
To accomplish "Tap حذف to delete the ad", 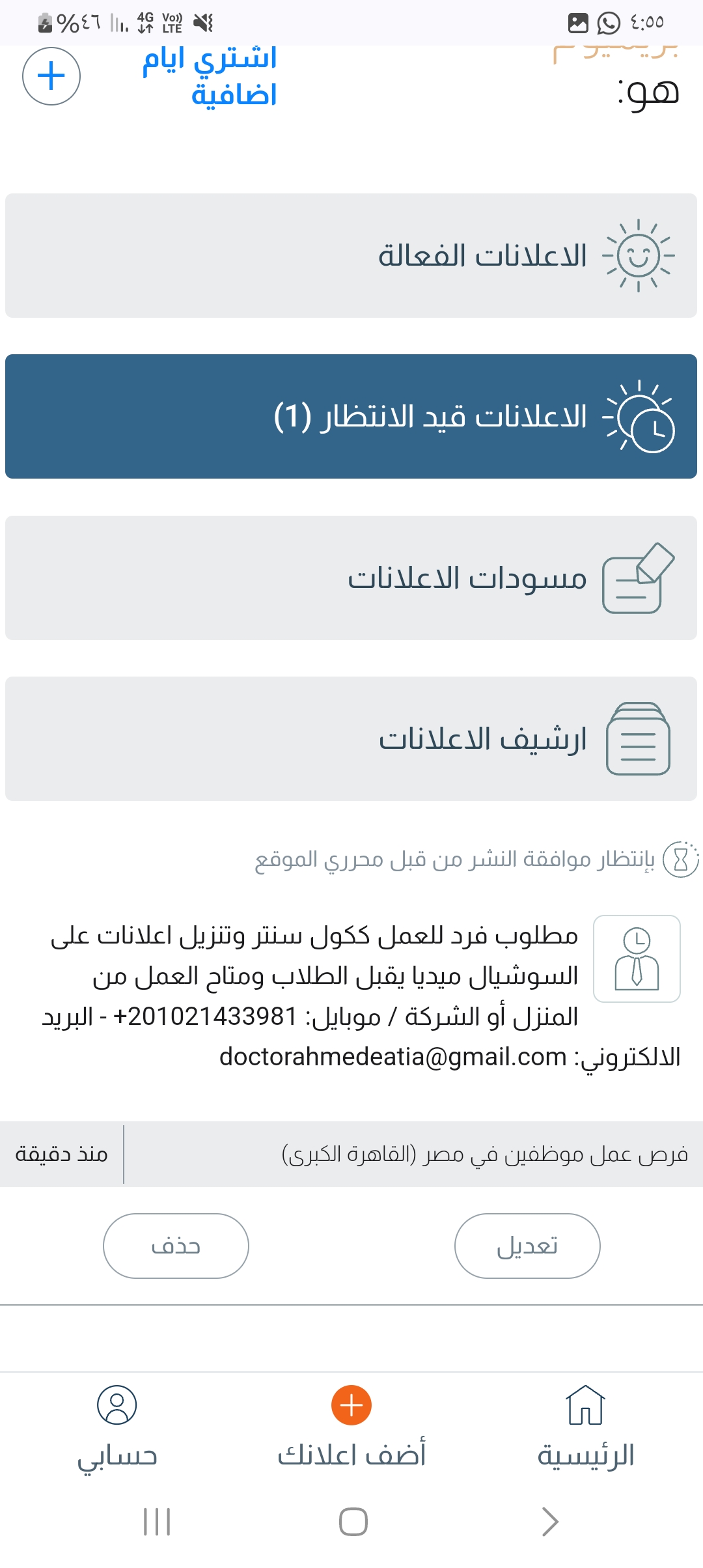I will (176, 1246).
